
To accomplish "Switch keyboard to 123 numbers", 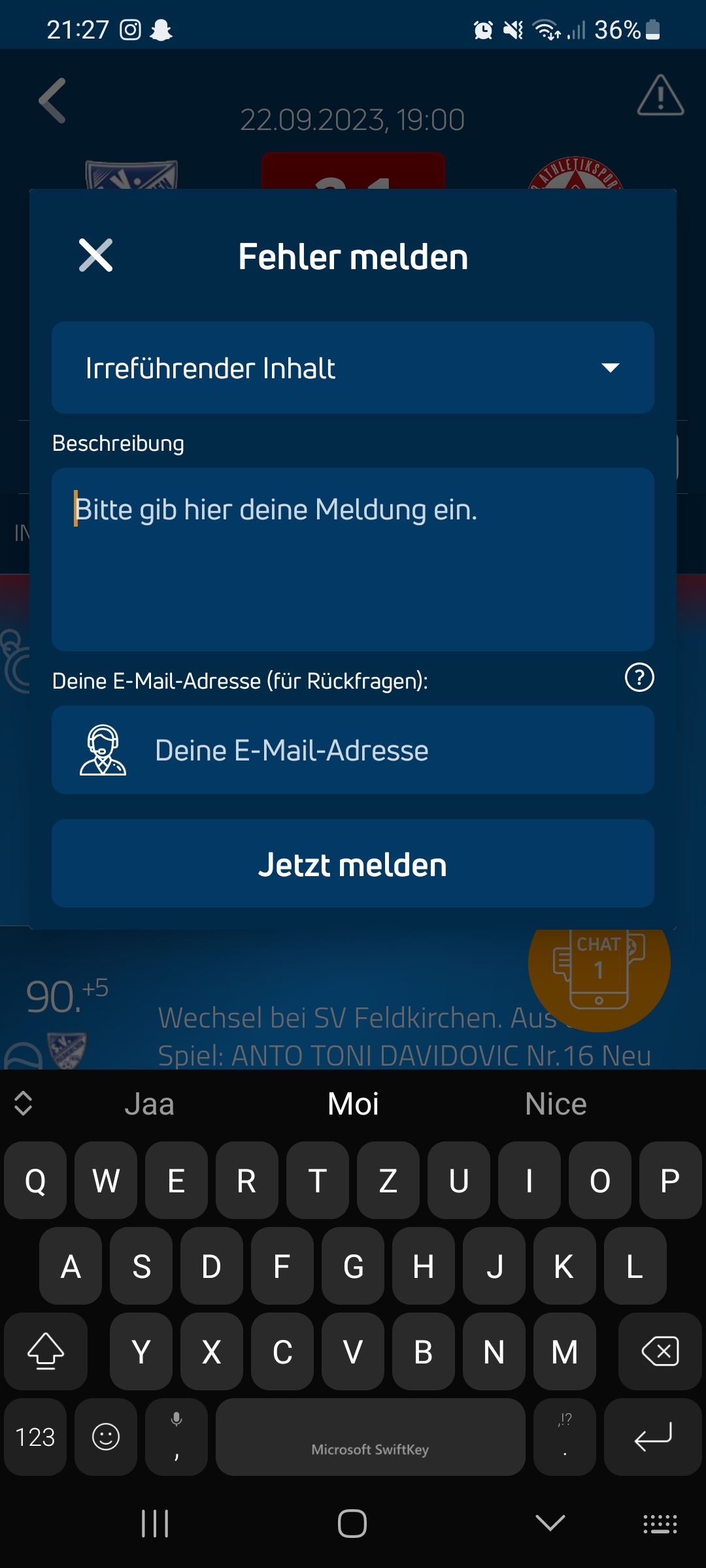I will click(x=35, y=1437).
